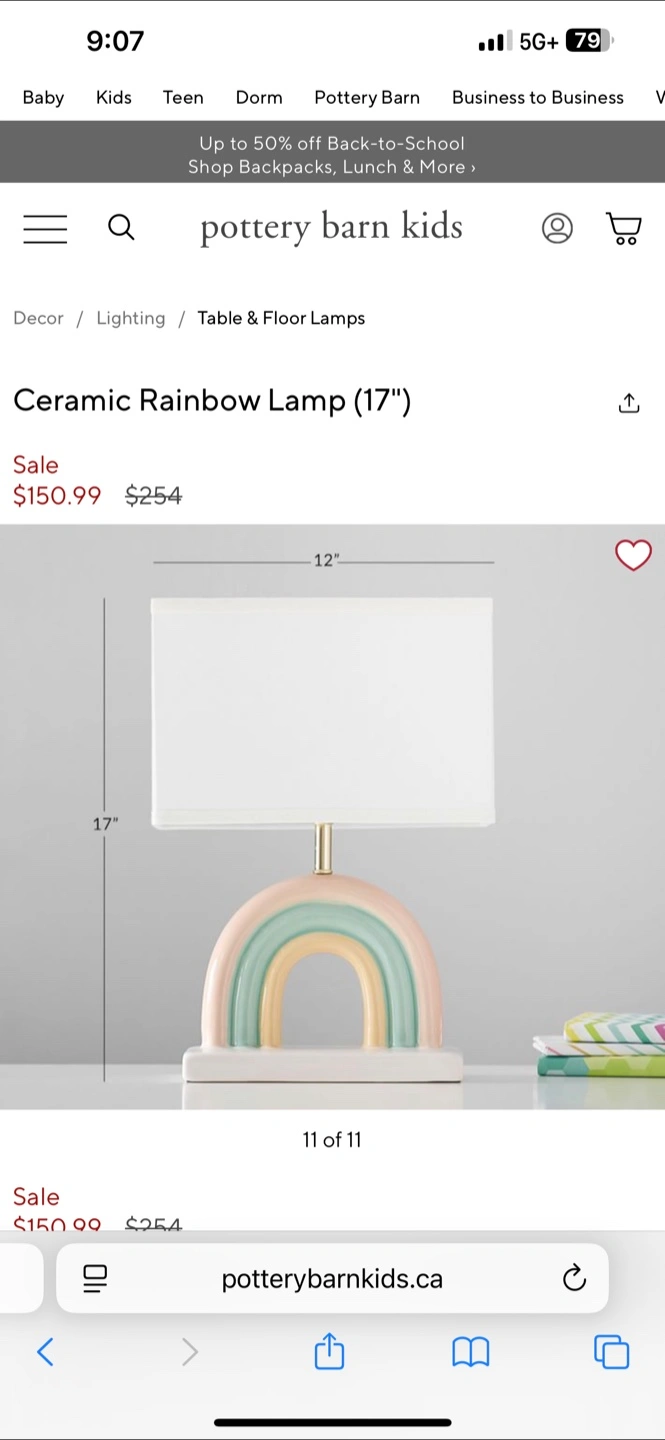
Task: Tap the potterybarnkids.ca address bar
Action: [x=332, y=1278]
